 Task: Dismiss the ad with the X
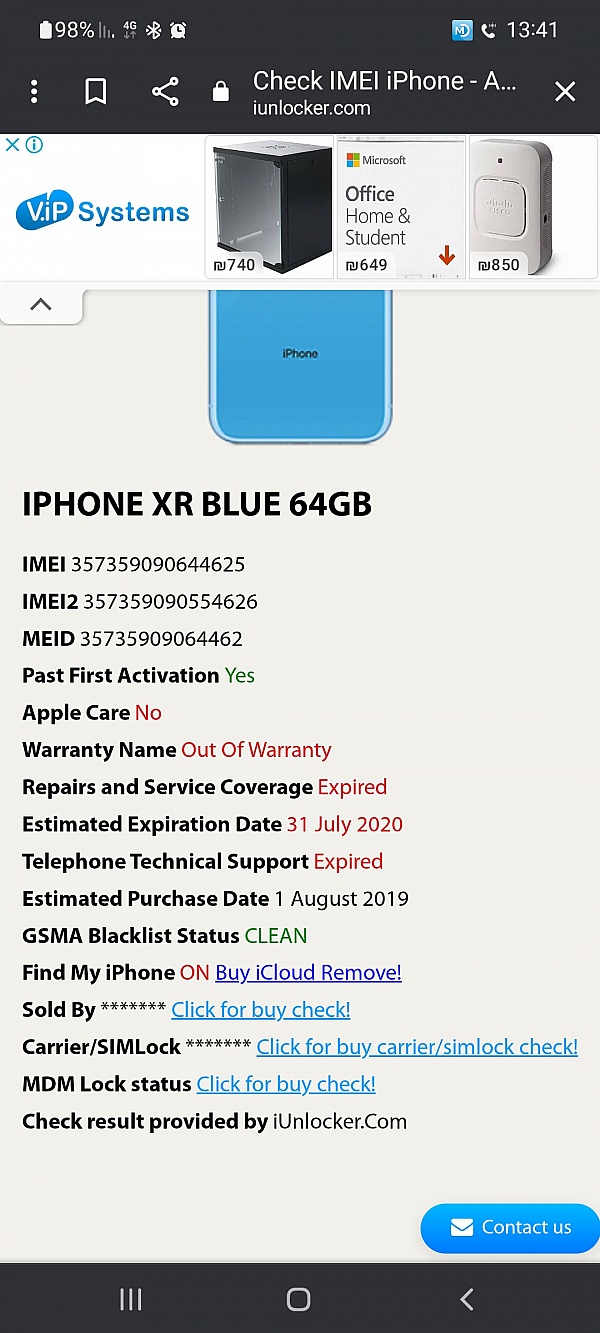point(12,145)
